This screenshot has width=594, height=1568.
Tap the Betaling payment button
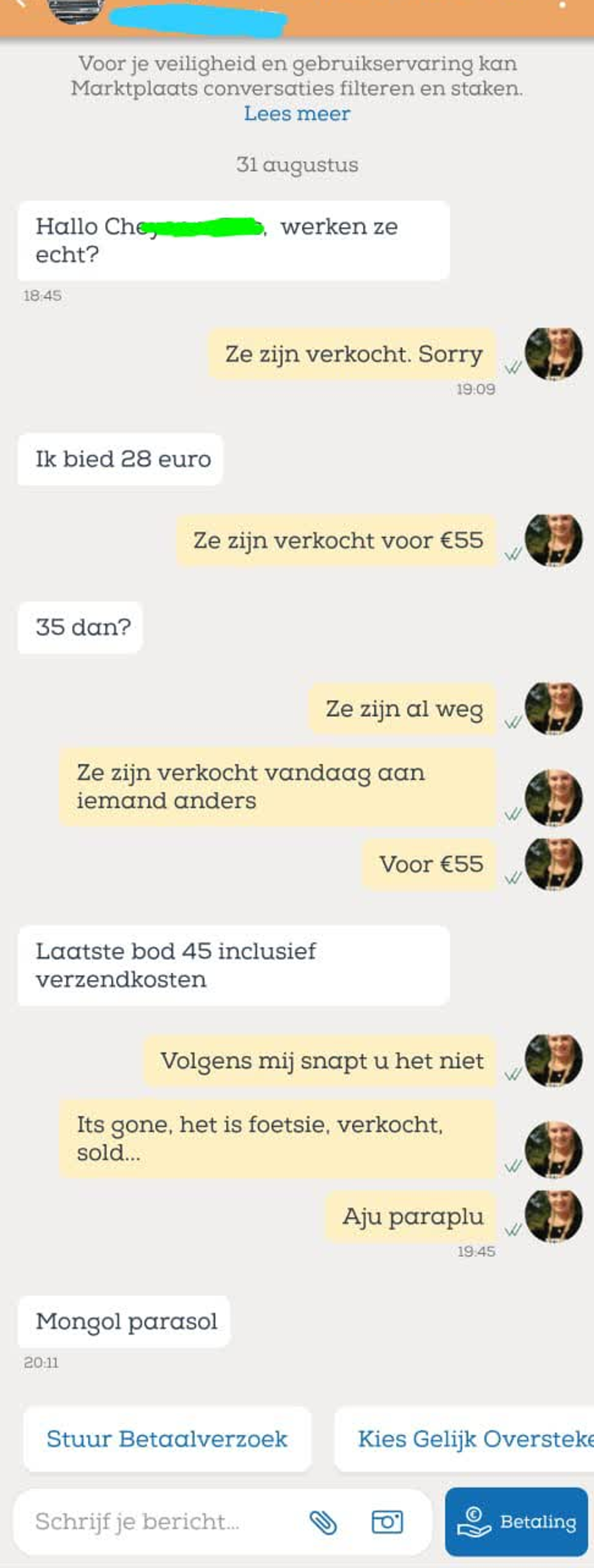tap(516, 1522)
